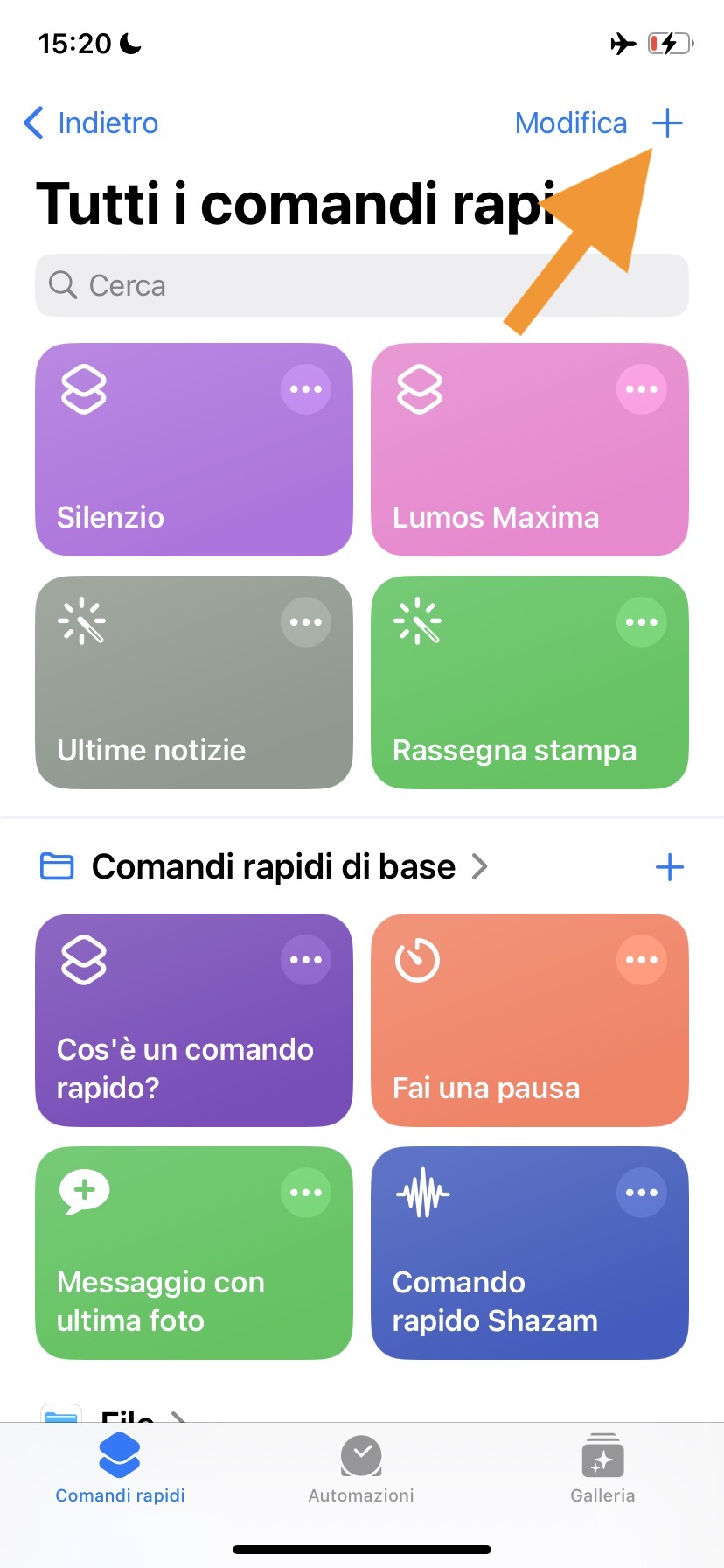Open options for Silenzio shortcut

[305, 389]
